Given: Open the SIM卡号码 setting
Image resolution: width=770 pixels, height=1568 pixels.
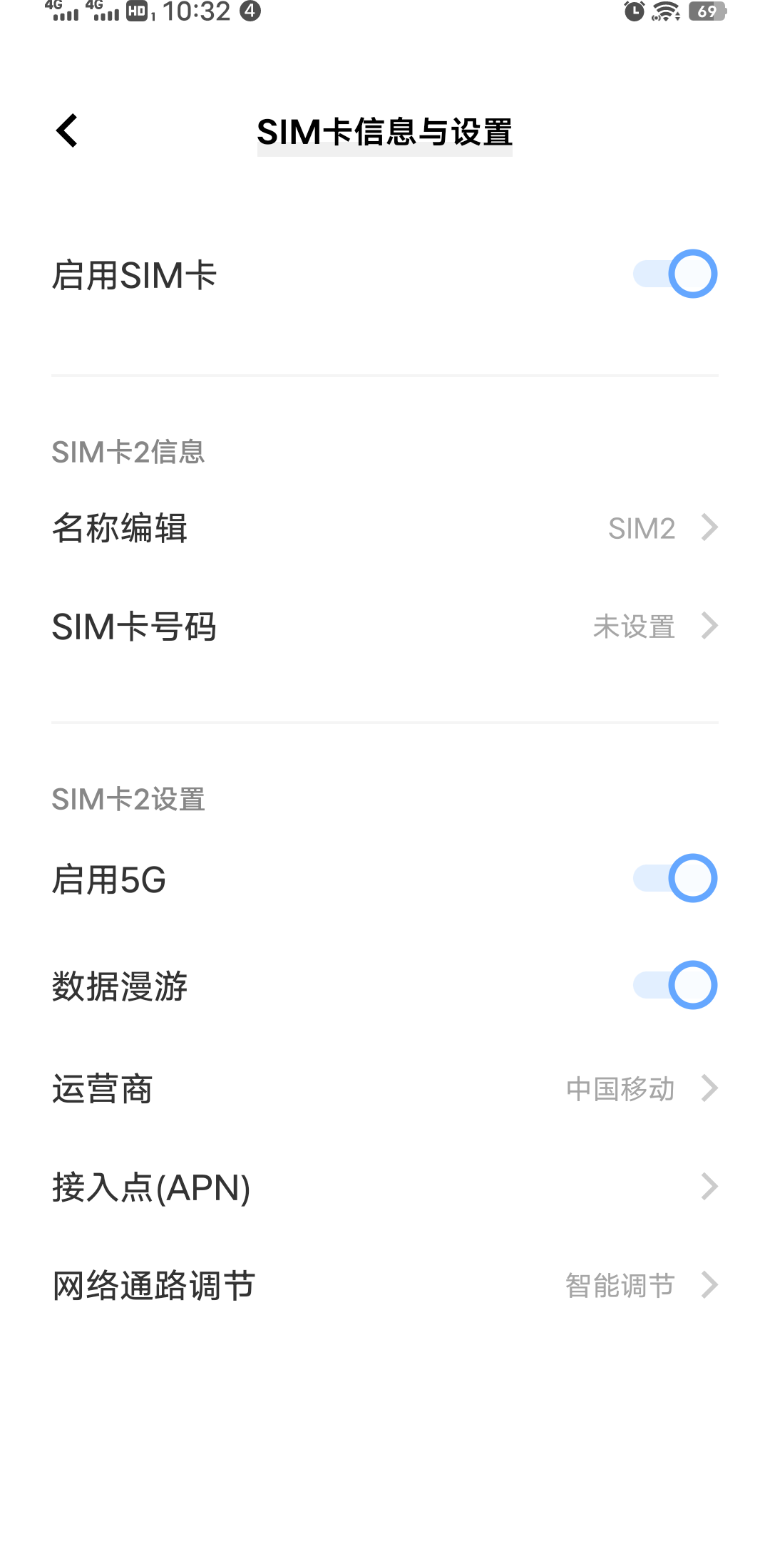Looking at the screenshot, I should click(385, 626).
